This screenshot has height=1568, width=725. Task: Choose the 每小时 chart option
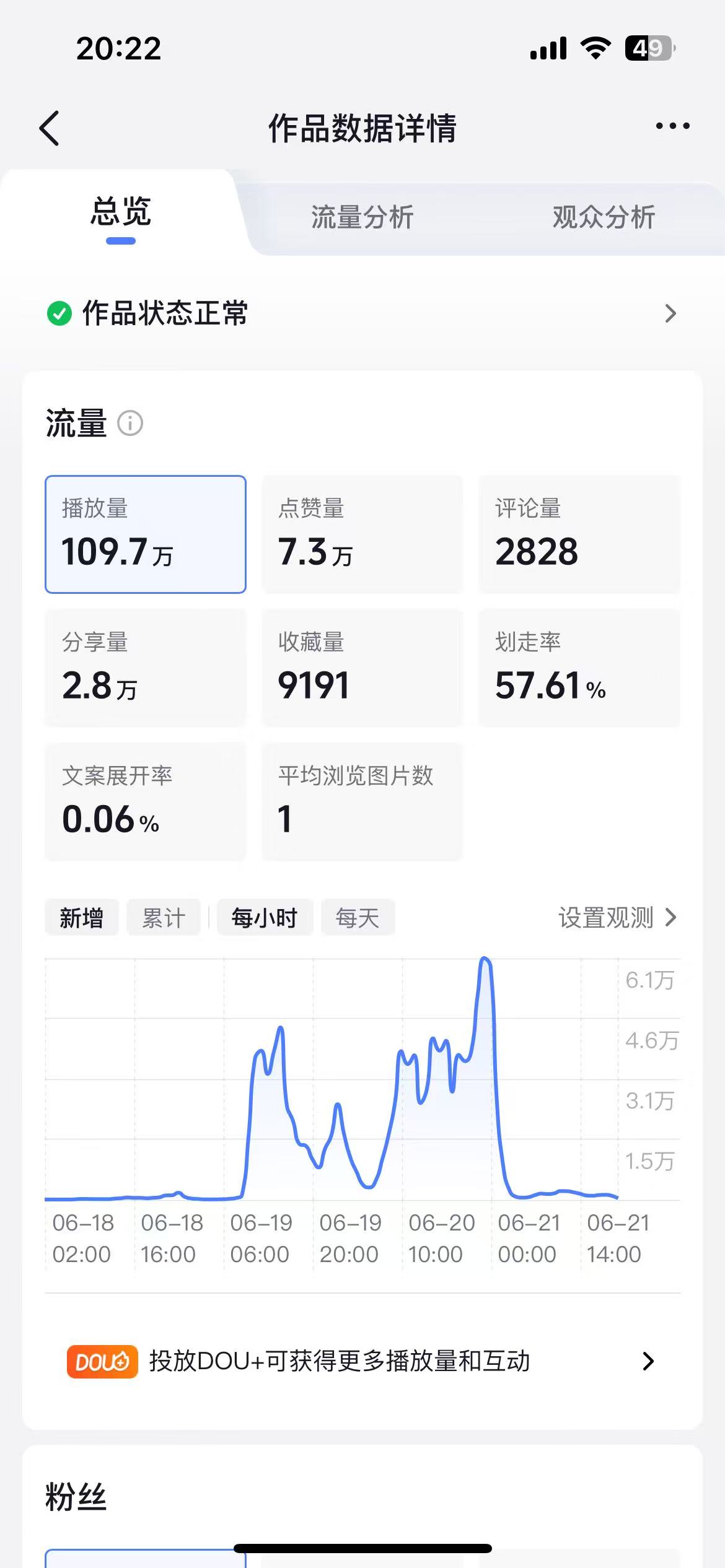pos(265,918)
